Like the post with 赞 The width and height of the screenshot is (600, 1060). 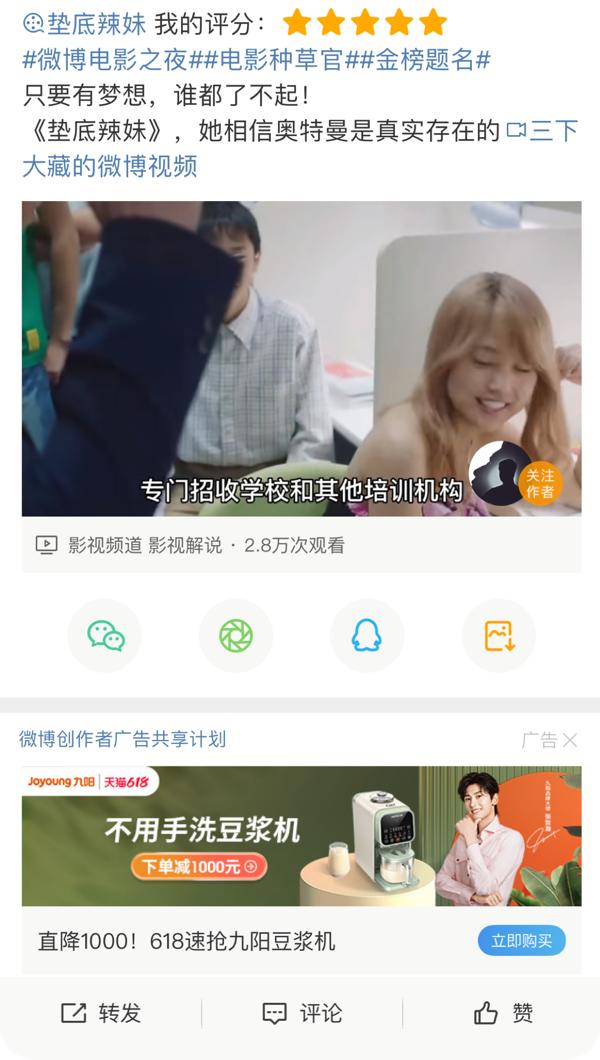503,1013
